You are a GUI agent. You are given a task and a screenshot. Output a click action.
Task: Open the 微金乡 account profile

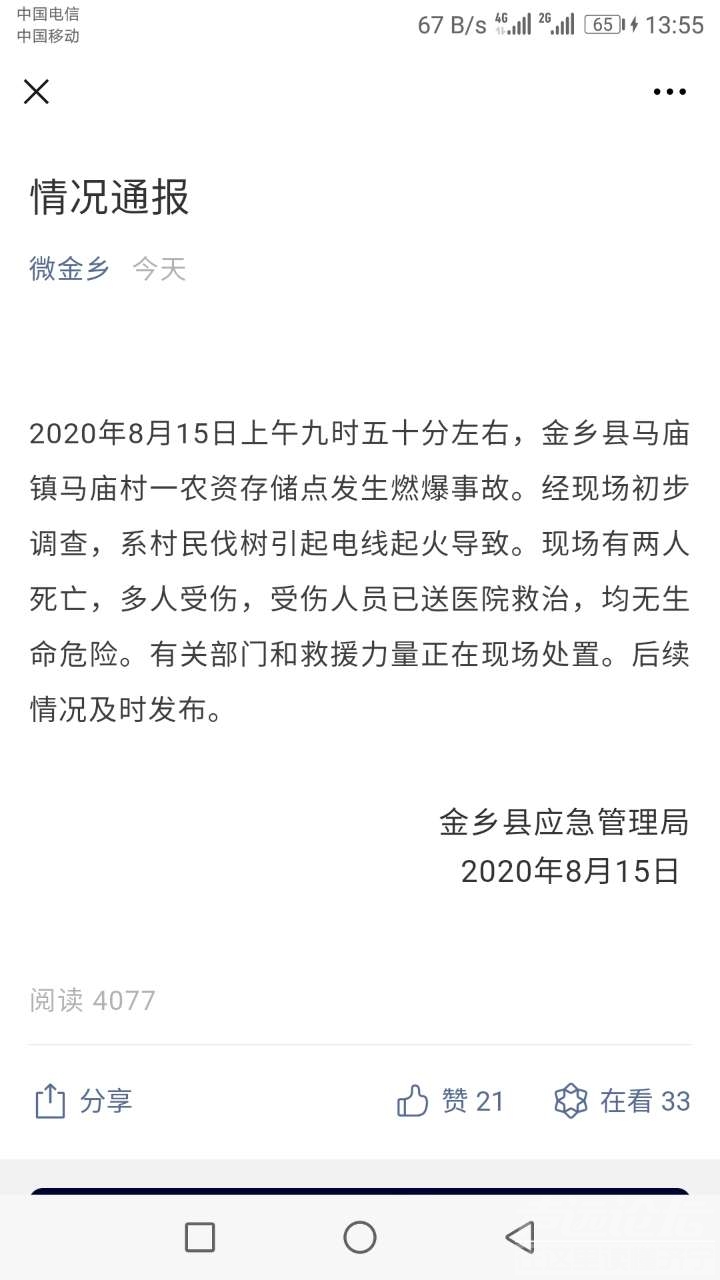click(69, 269)
